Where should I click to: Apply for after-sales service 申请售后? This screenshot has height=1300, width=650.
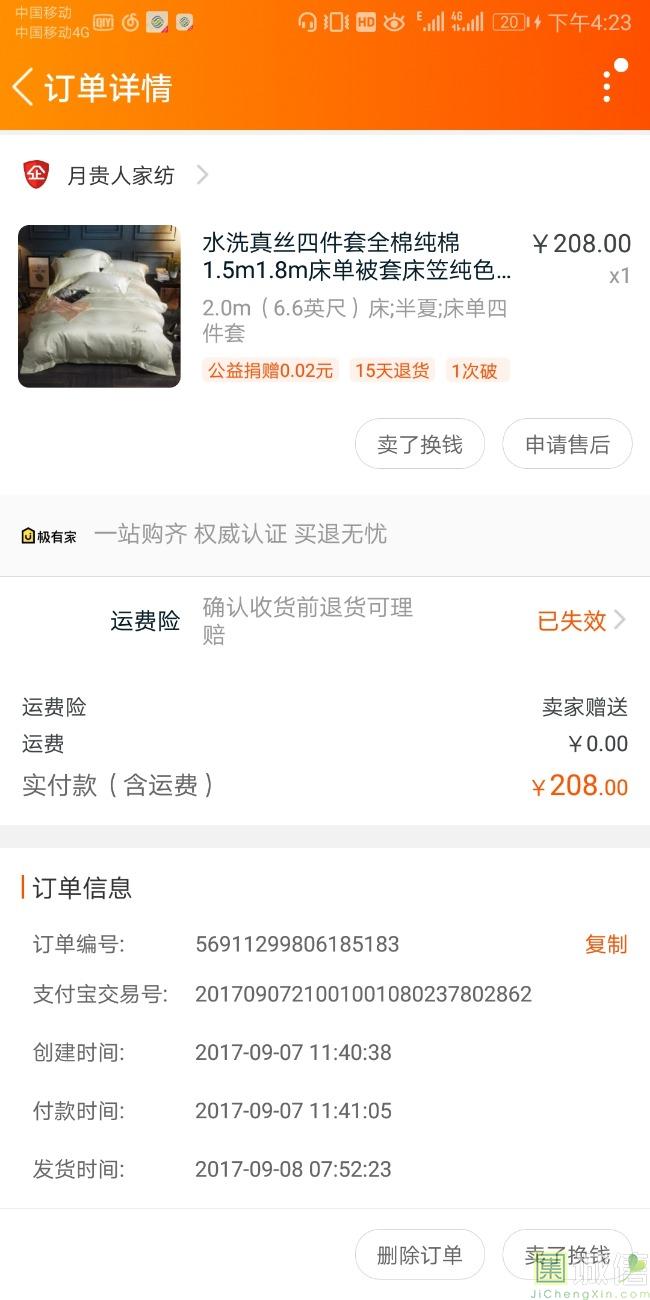(567, 445)
